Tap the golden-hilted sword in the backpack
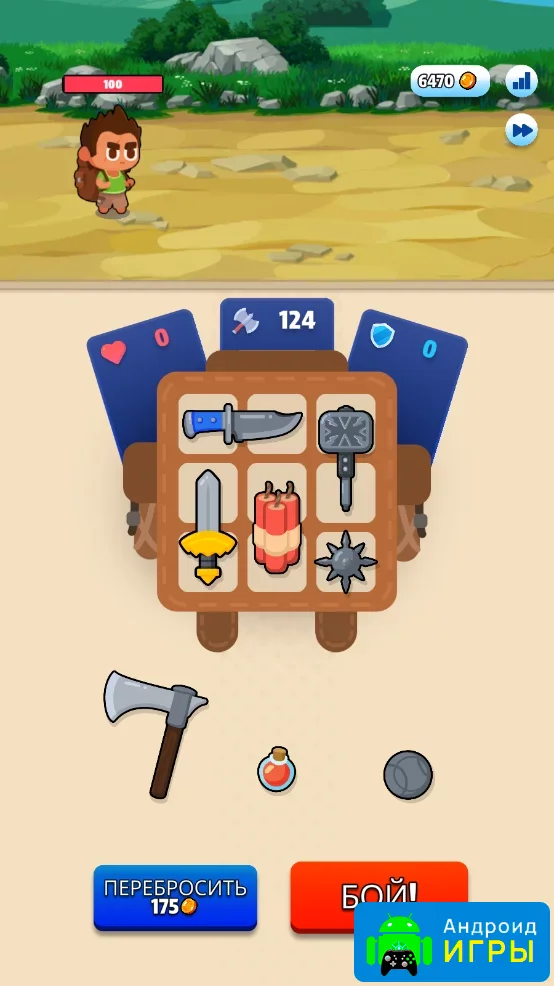This screenshot has height=986, width=554. [208, 528]
